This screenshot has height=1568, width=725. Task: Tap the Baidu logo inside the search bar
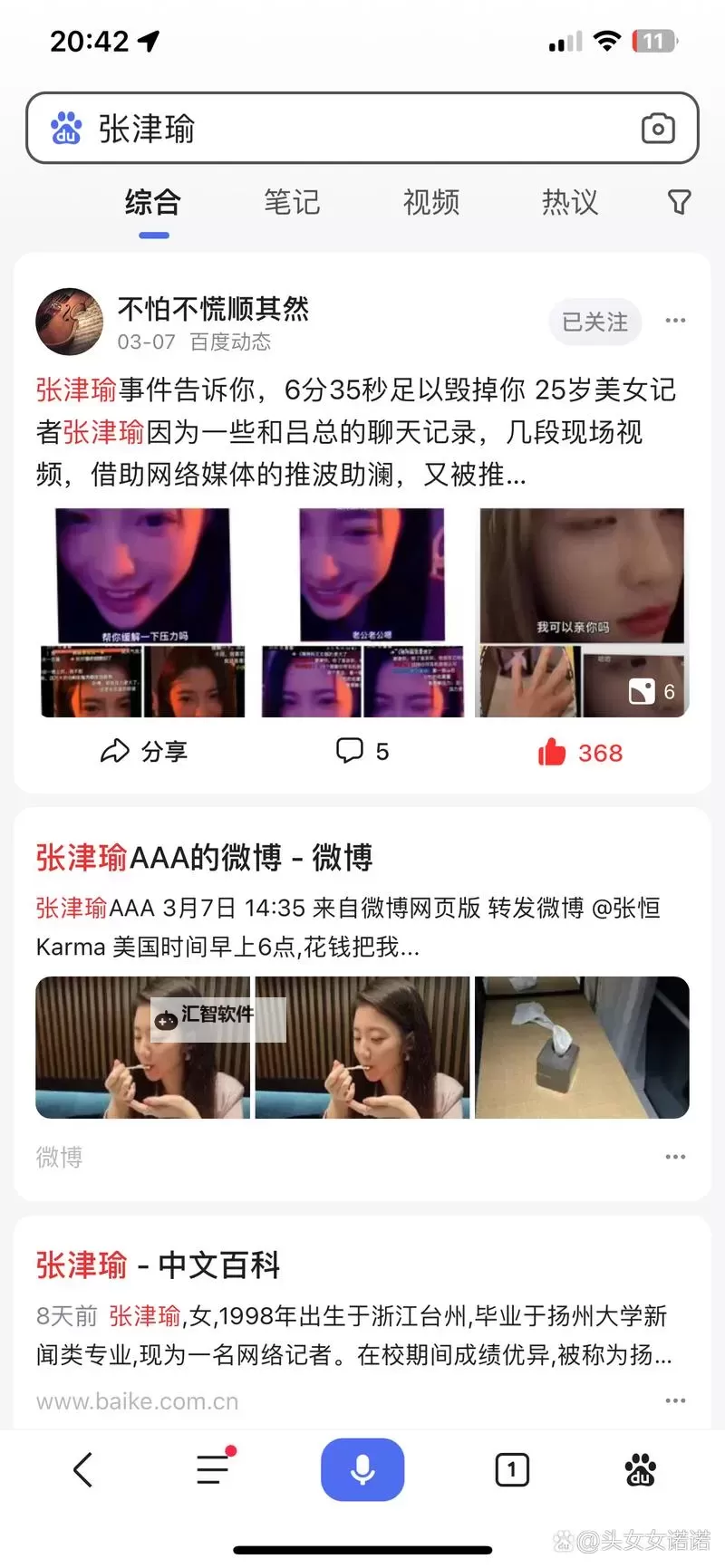click(x=65, y=127)
